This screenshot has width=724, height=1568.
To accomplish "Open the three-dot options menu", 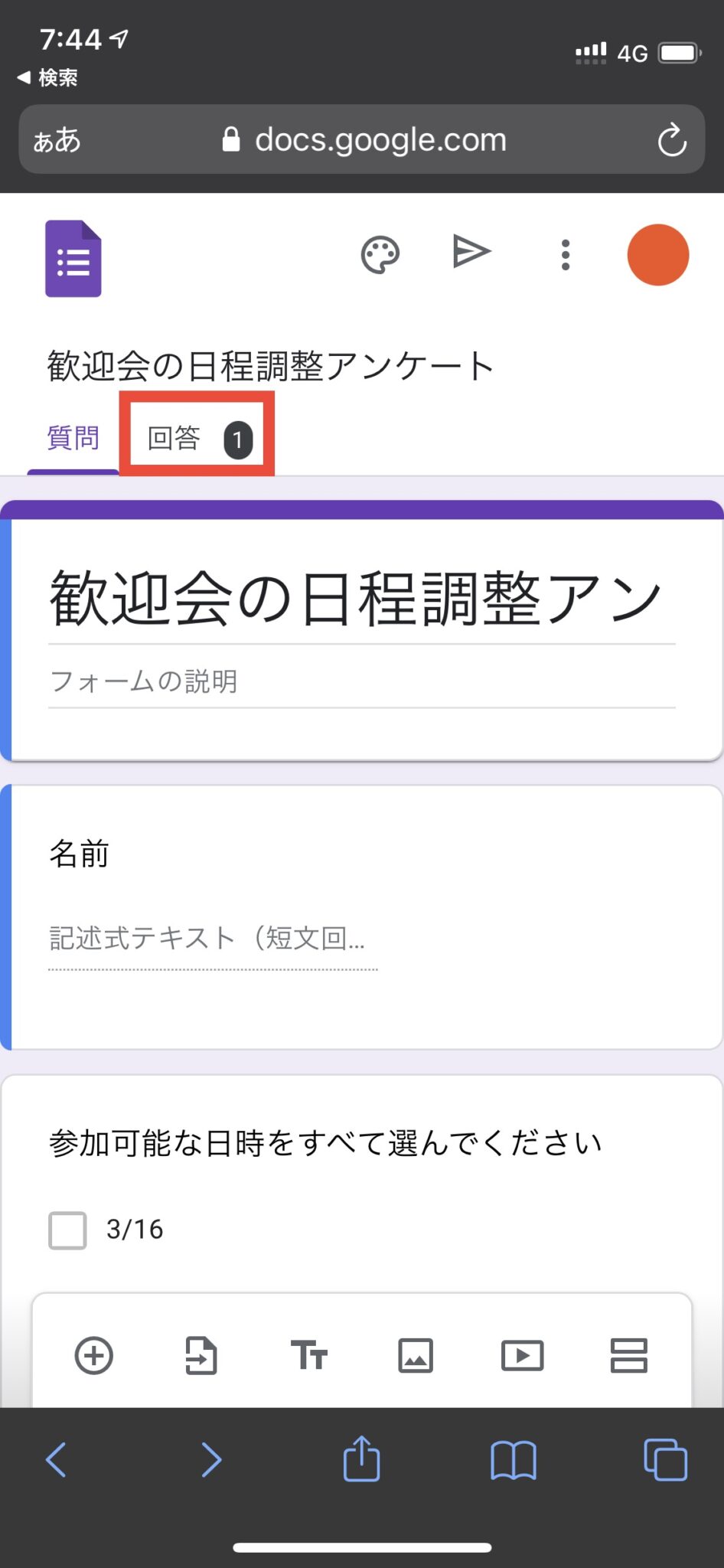I will [x=565, y=254].
